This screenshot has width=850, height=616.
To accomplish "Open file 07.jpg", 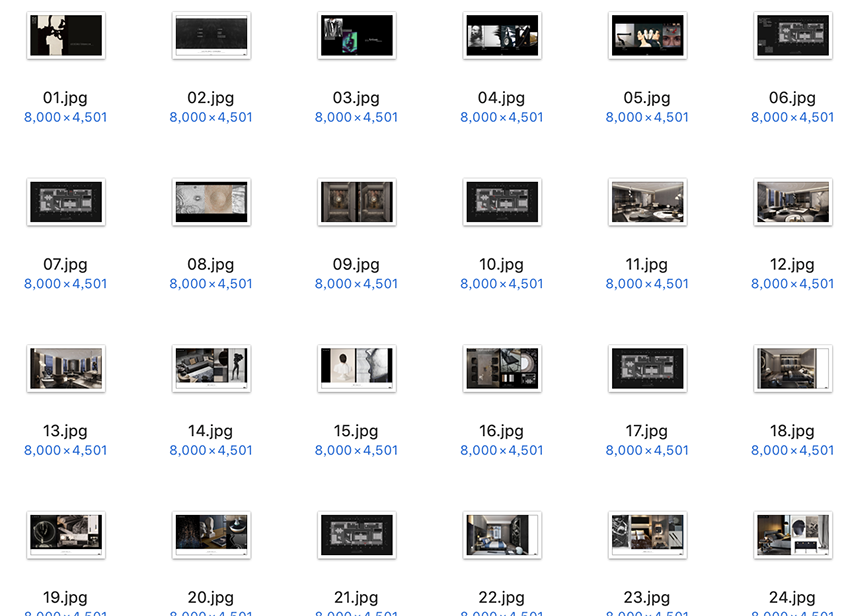I will point(66,202).
